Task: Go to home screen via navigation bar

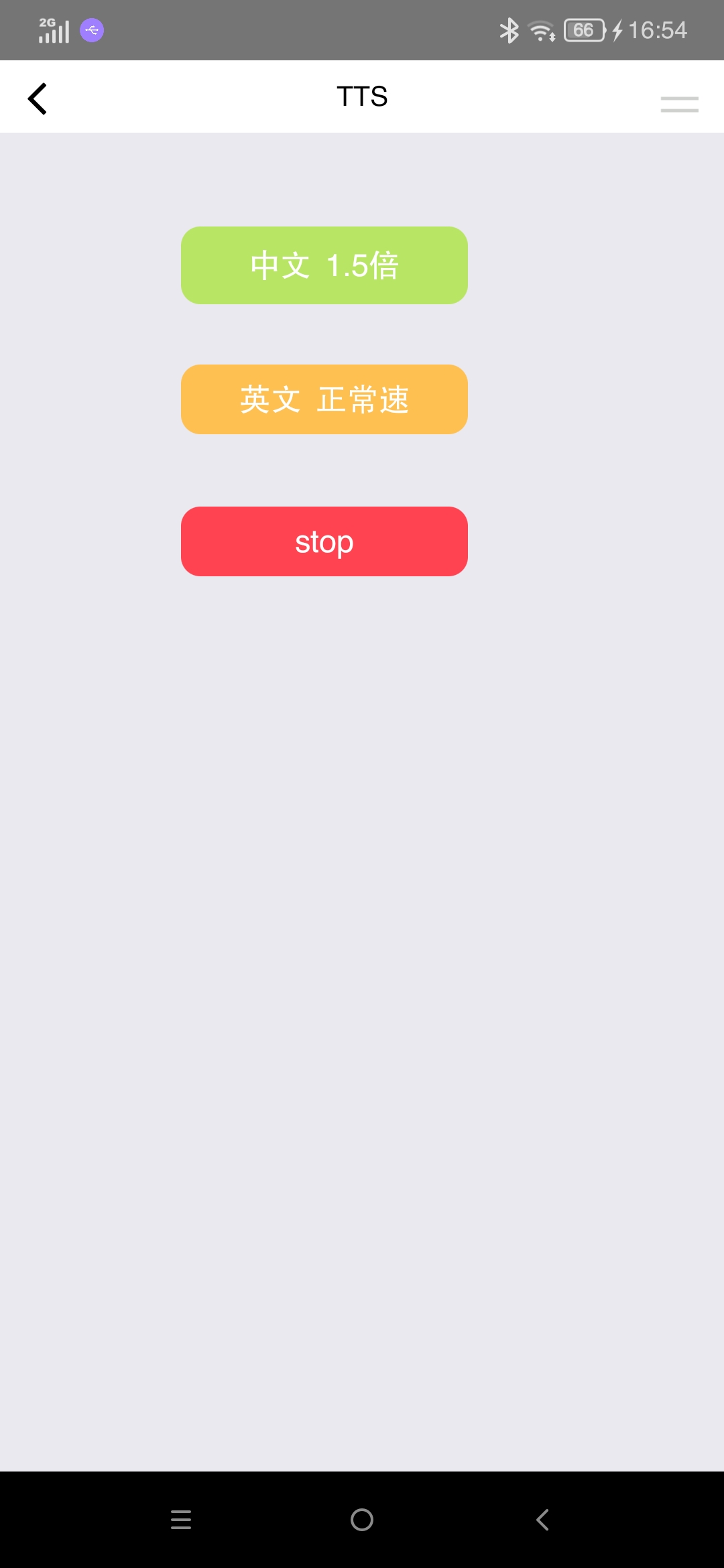Action: pyautogui.click(x=362, y=1520)
